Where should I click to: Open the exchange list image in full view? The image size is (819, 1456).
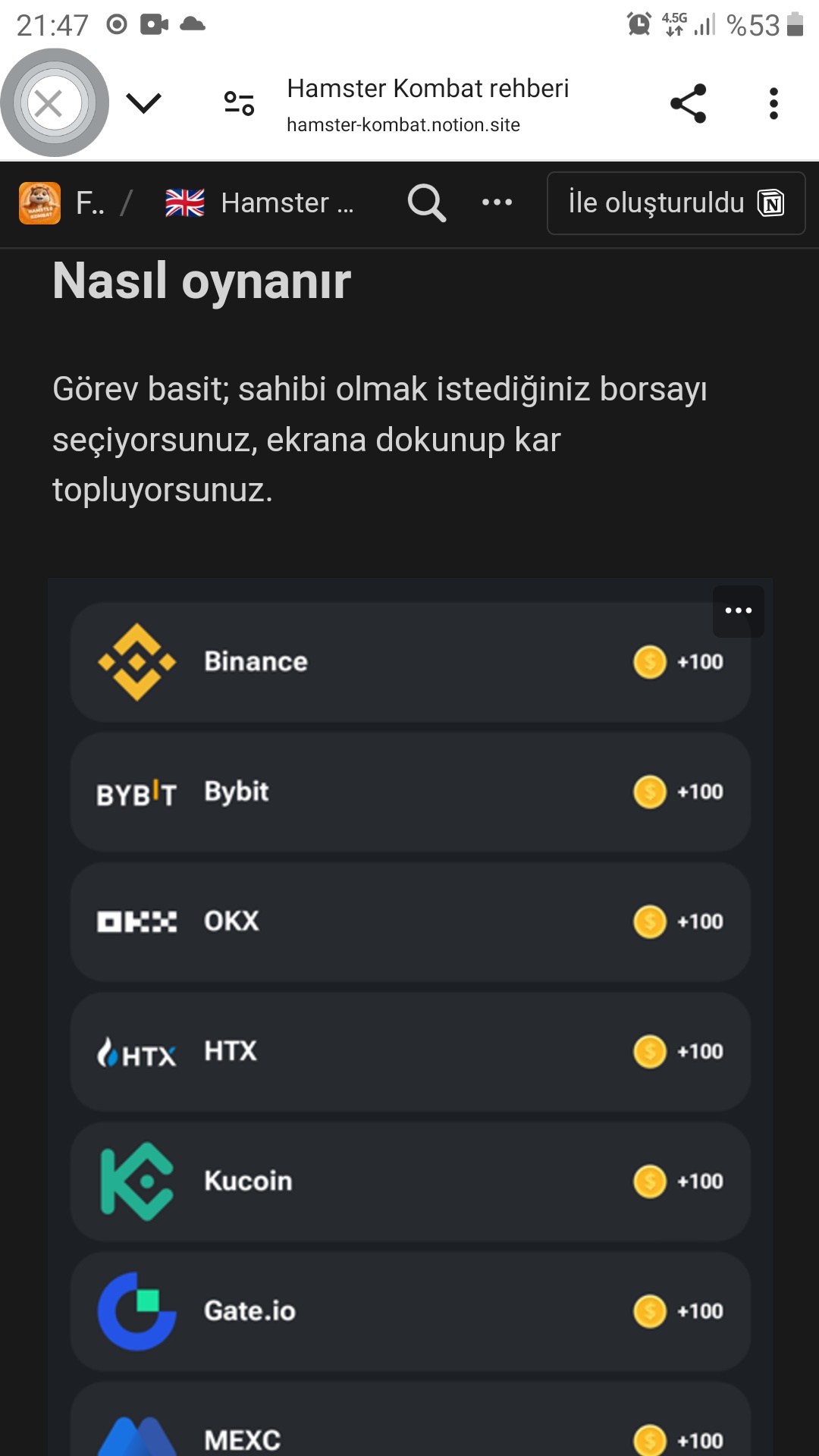click(410, 1017)
